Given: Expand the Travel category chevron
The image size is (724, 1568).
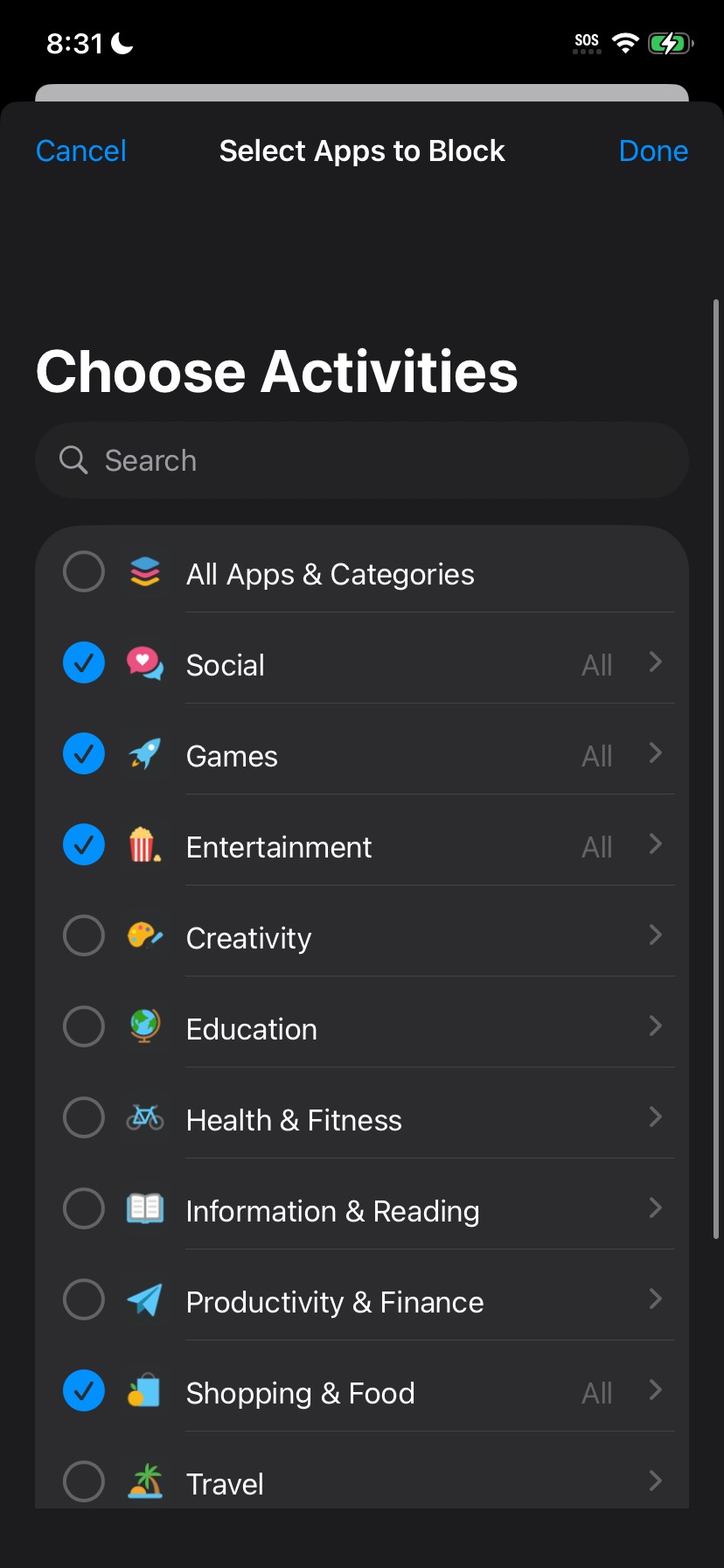Looking at the screenshot, I should click(x=656, y=1480).
